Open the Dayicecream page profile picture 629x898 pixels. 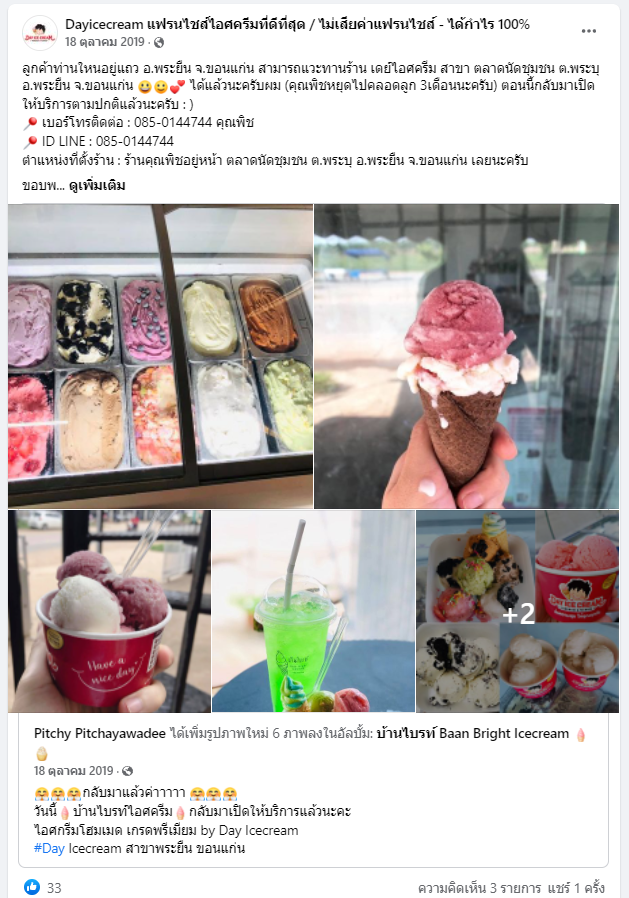39,33
